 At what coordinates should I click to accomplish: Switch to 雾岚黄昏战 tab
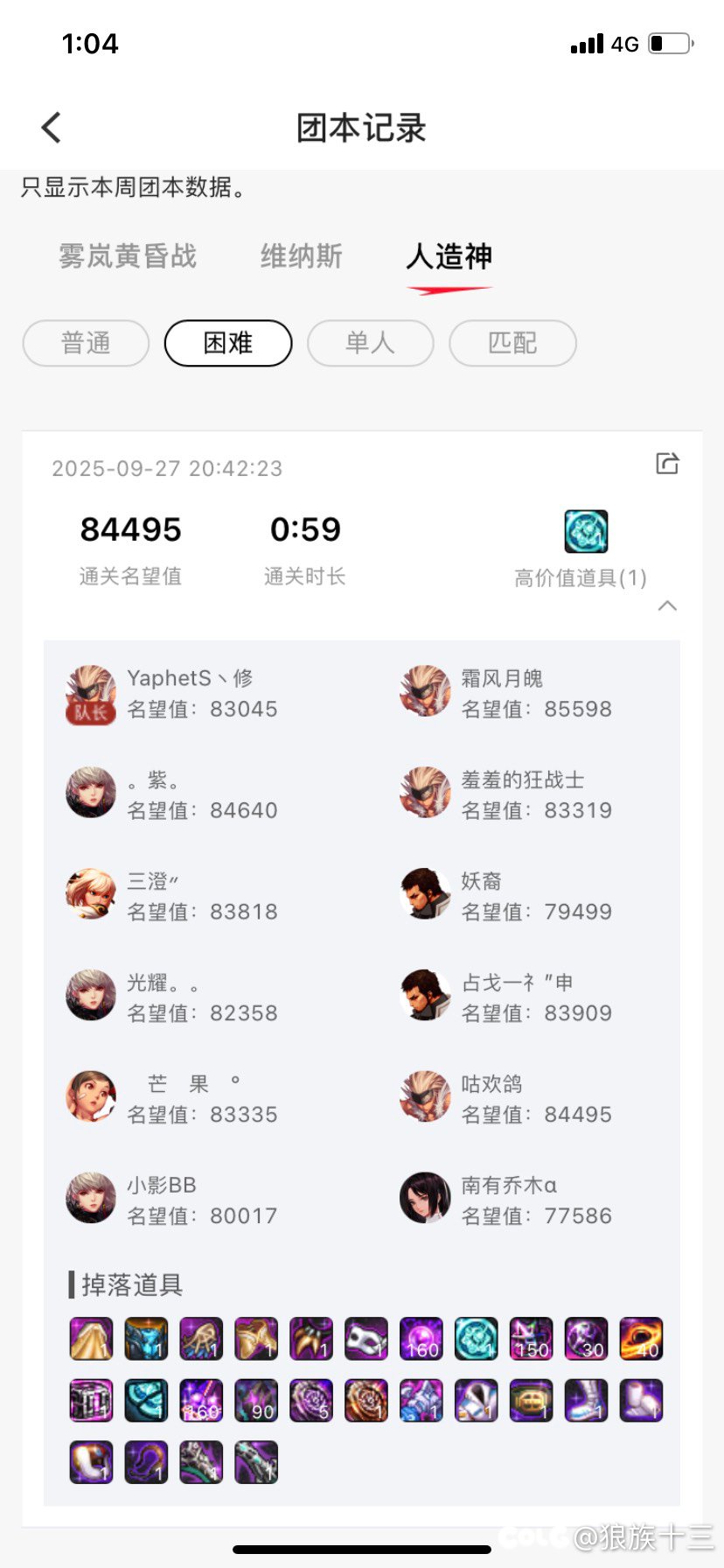tap(128, 256)
